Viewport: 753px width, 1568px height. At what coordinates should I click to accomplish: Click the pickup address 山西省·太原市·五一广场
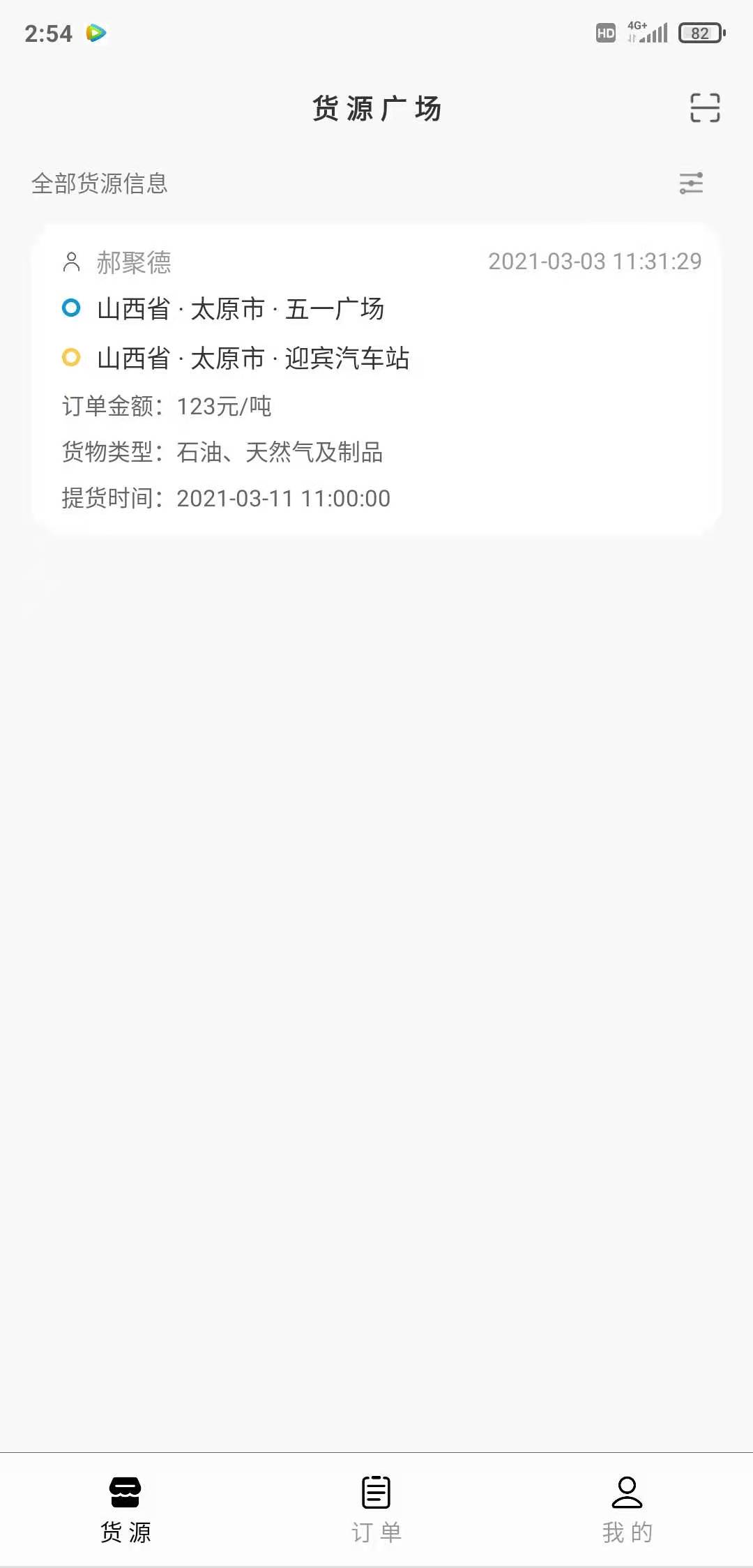coord(241,309)
